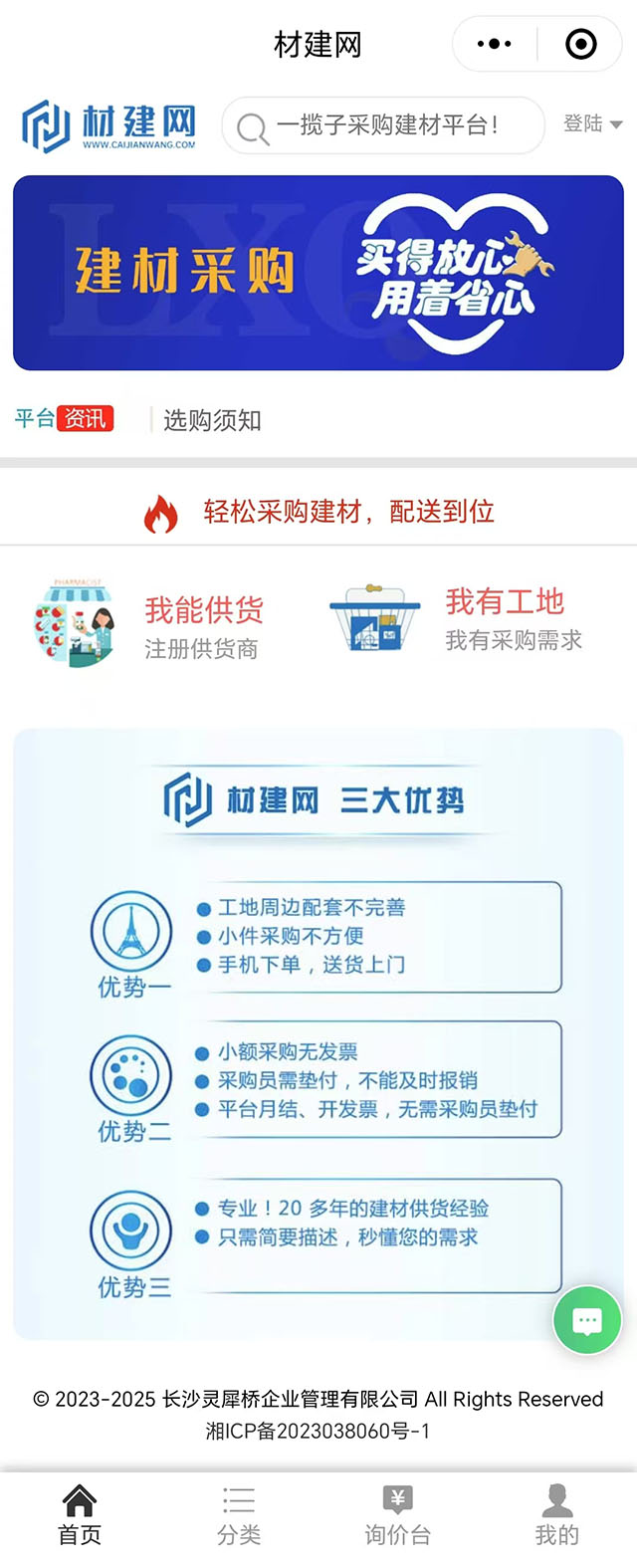This screenshot has height=1568, width=637.
Task: Expand the 登陆 dropdown
Action: click(x=592, y=124)
